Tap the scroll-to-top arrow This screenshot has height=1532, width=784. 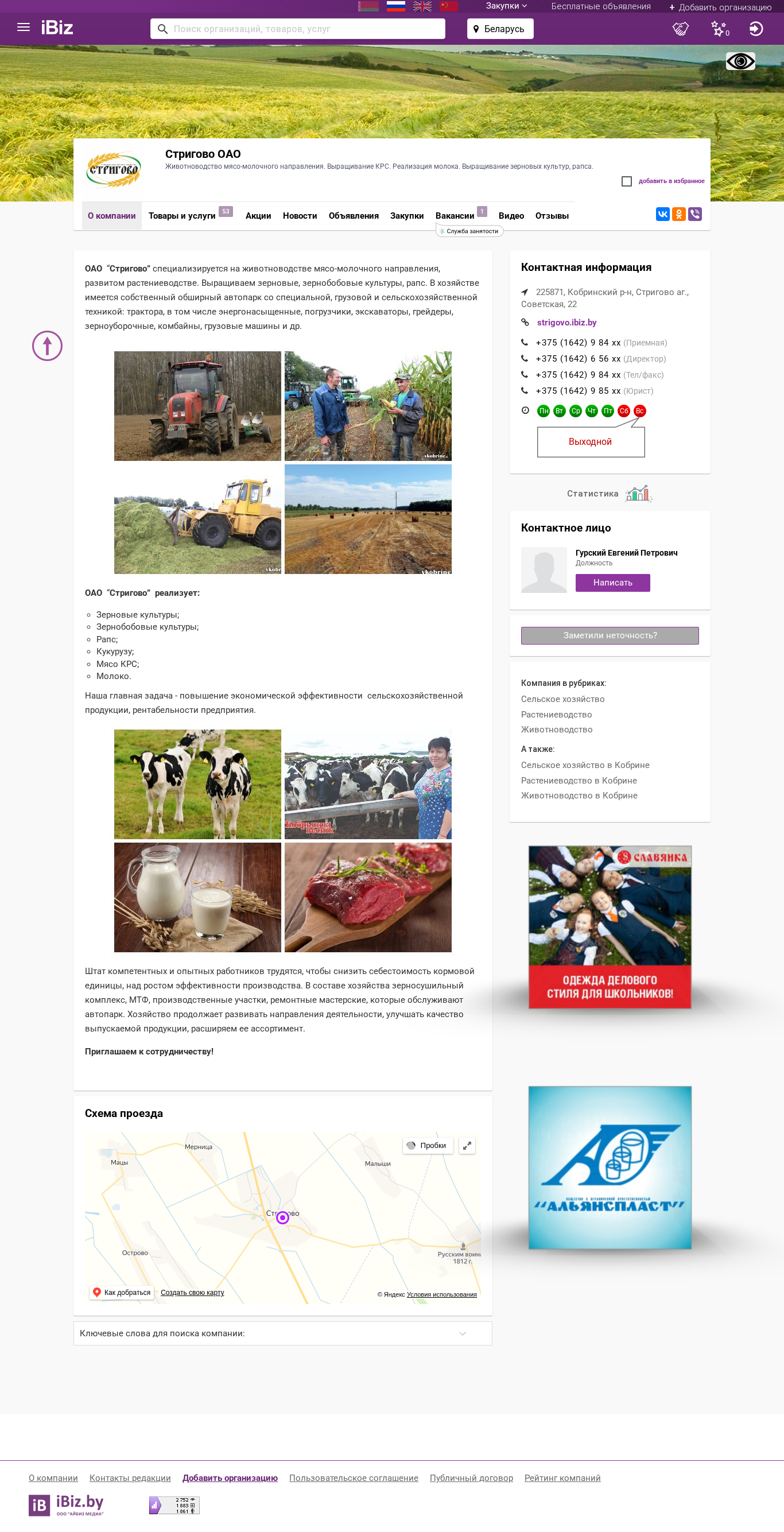(47, 346)
